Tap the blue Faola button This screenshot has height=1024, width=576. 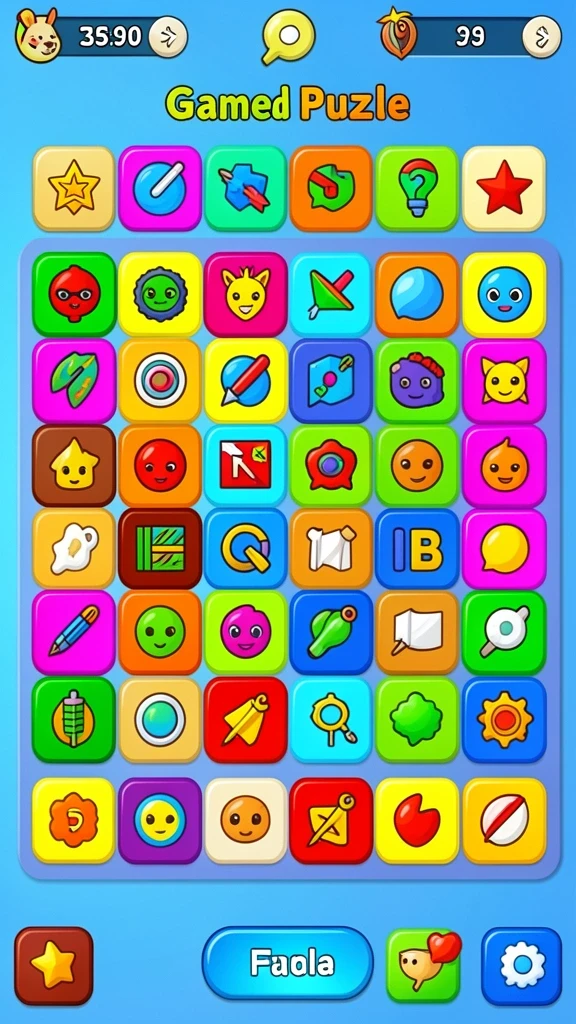point(287,963)
